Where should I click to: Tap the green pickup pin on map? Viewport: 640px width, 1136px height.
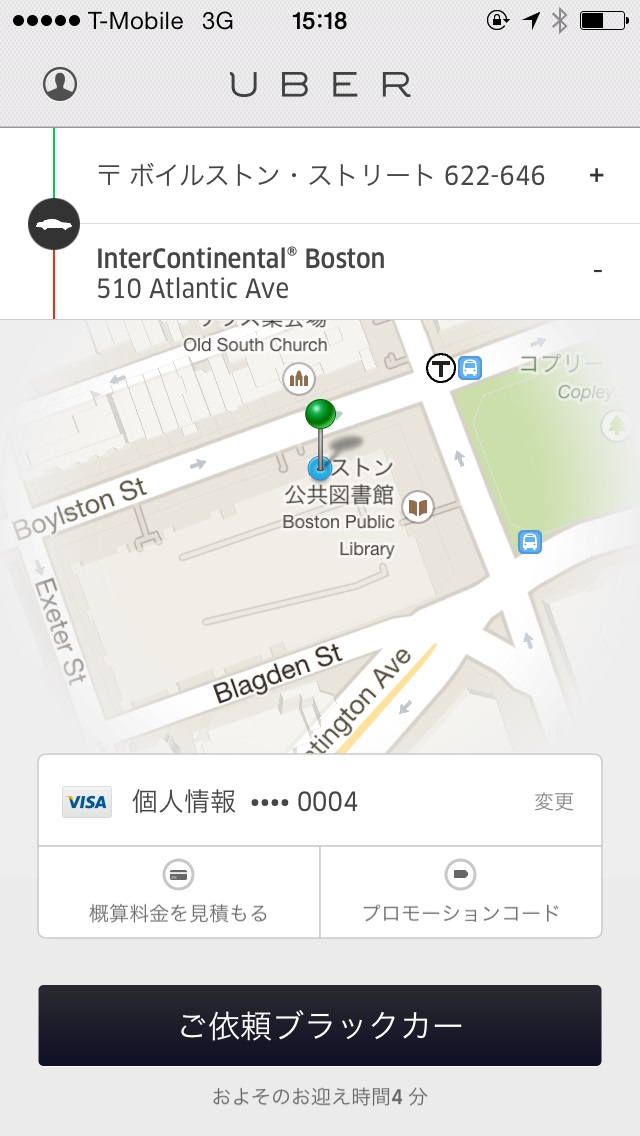pos(320,414)
